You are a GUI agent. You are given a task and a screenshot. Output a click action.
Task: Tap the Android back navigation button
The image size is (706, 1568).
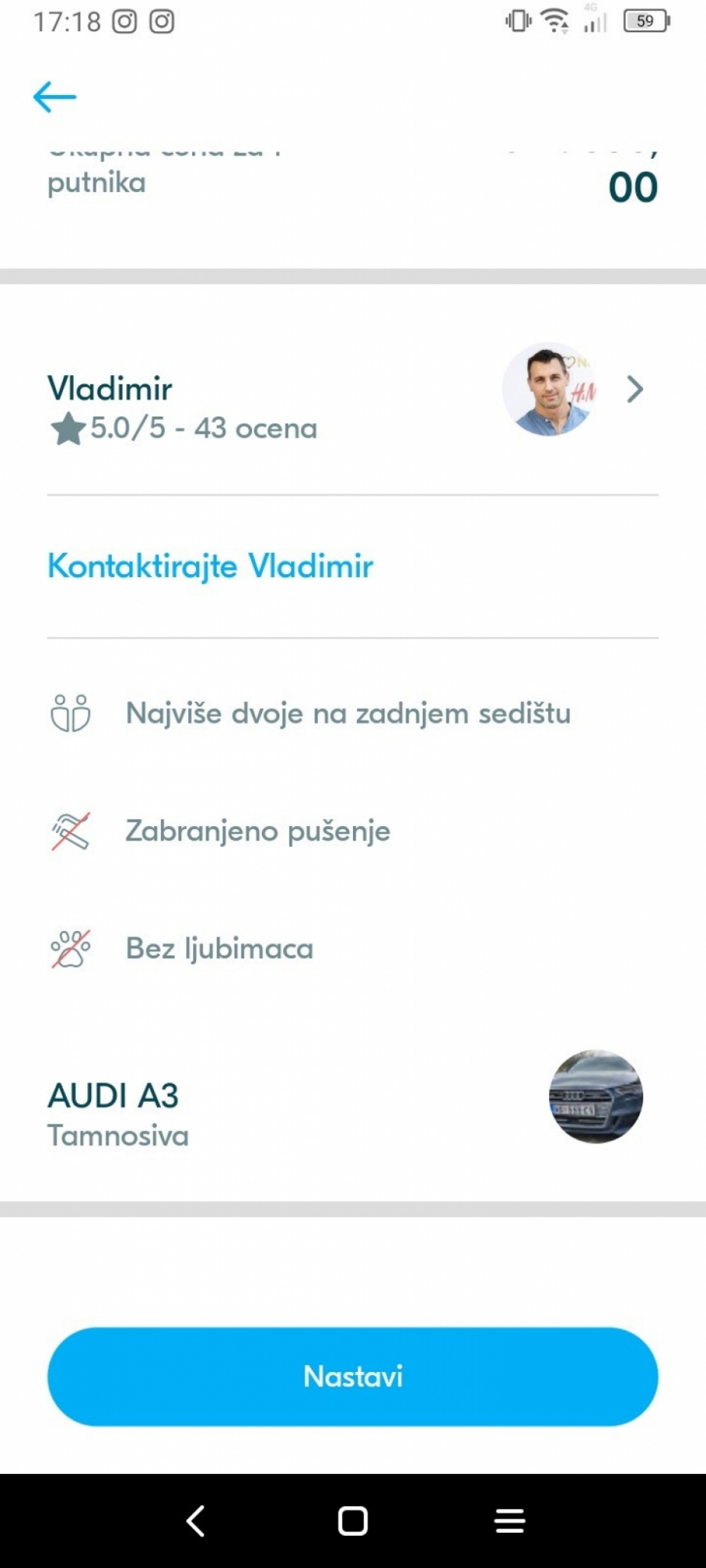(x=196, y=1519)
